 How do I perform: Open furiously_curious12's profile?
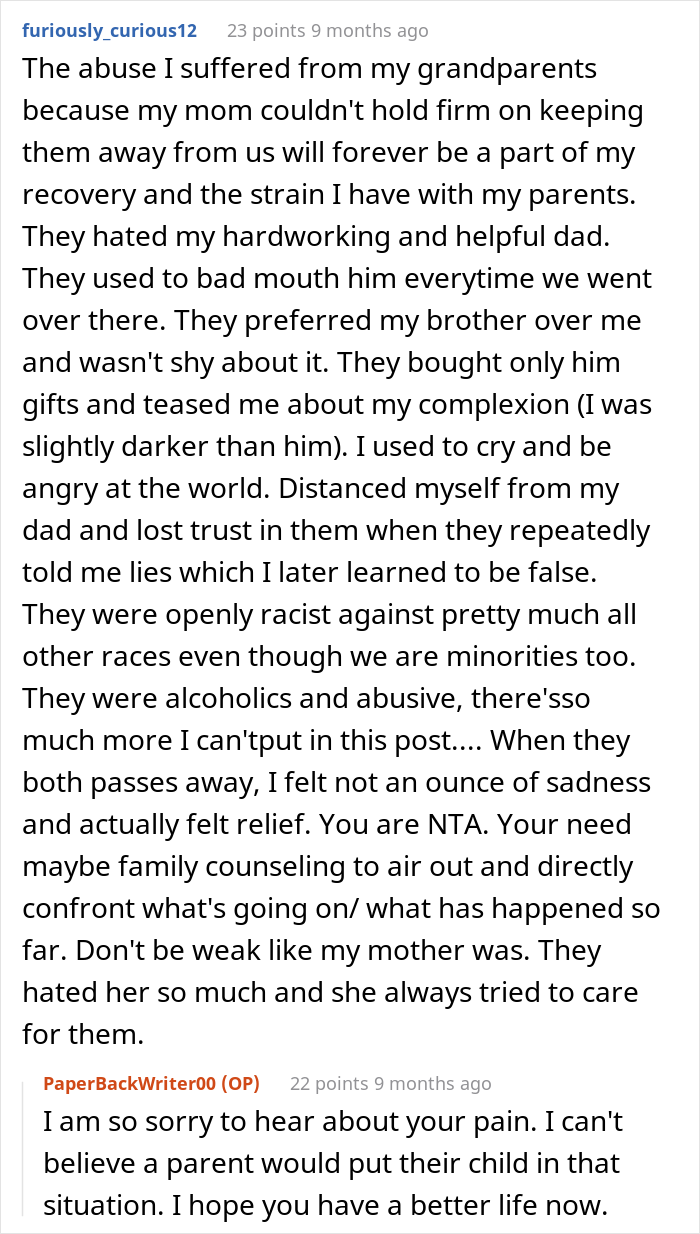click(x=109, y=31)
